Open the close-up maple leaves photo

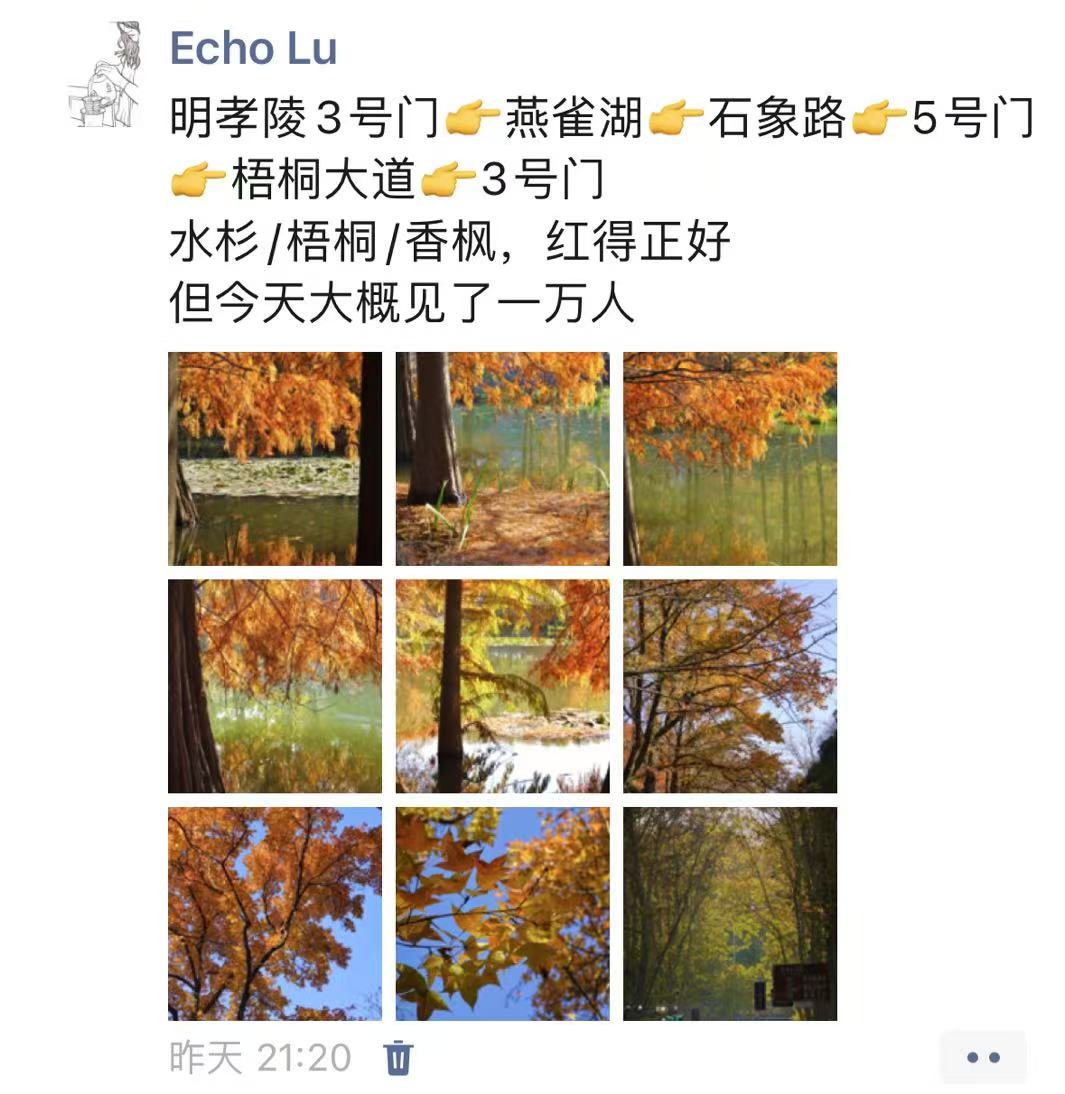502,914
